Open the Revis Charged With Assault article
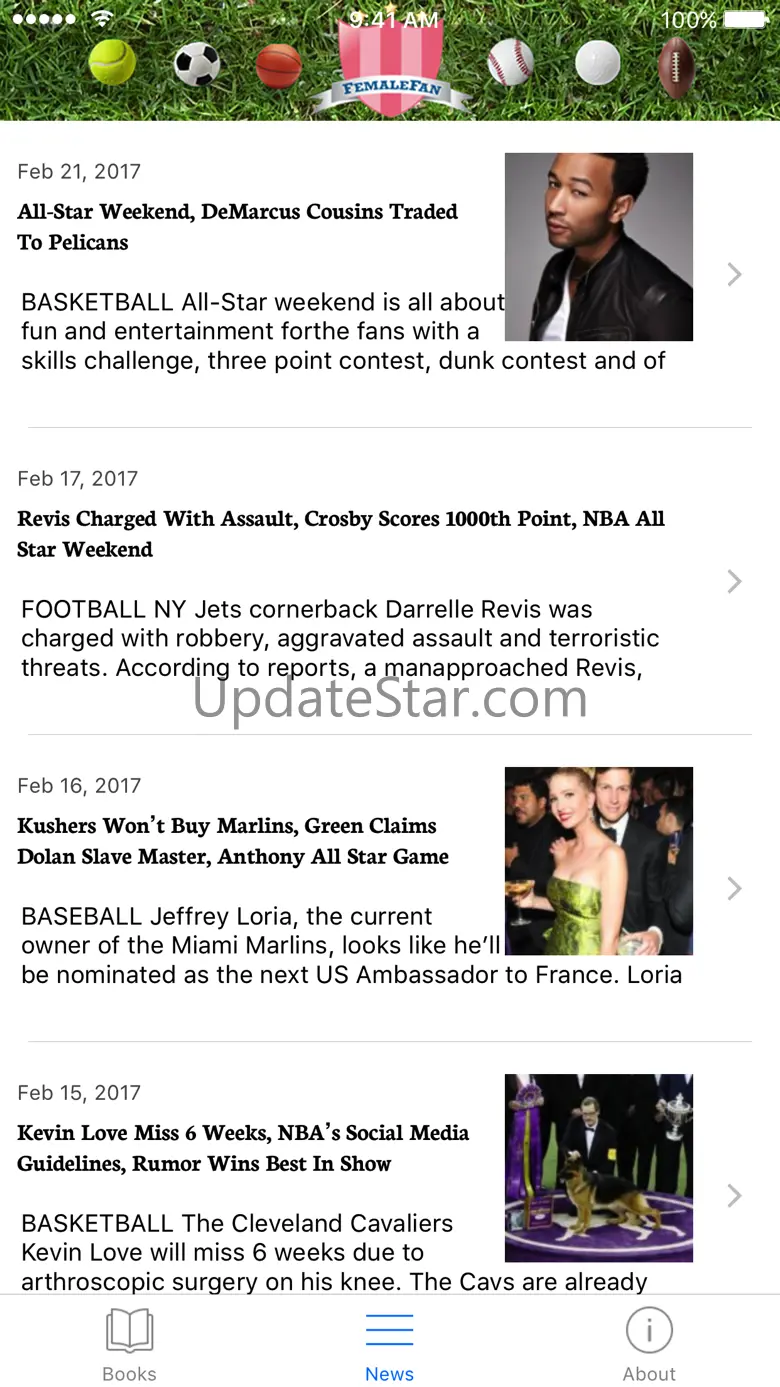Image resolution: width=780 pixels, height=1387 pixels. coord(390,581)
